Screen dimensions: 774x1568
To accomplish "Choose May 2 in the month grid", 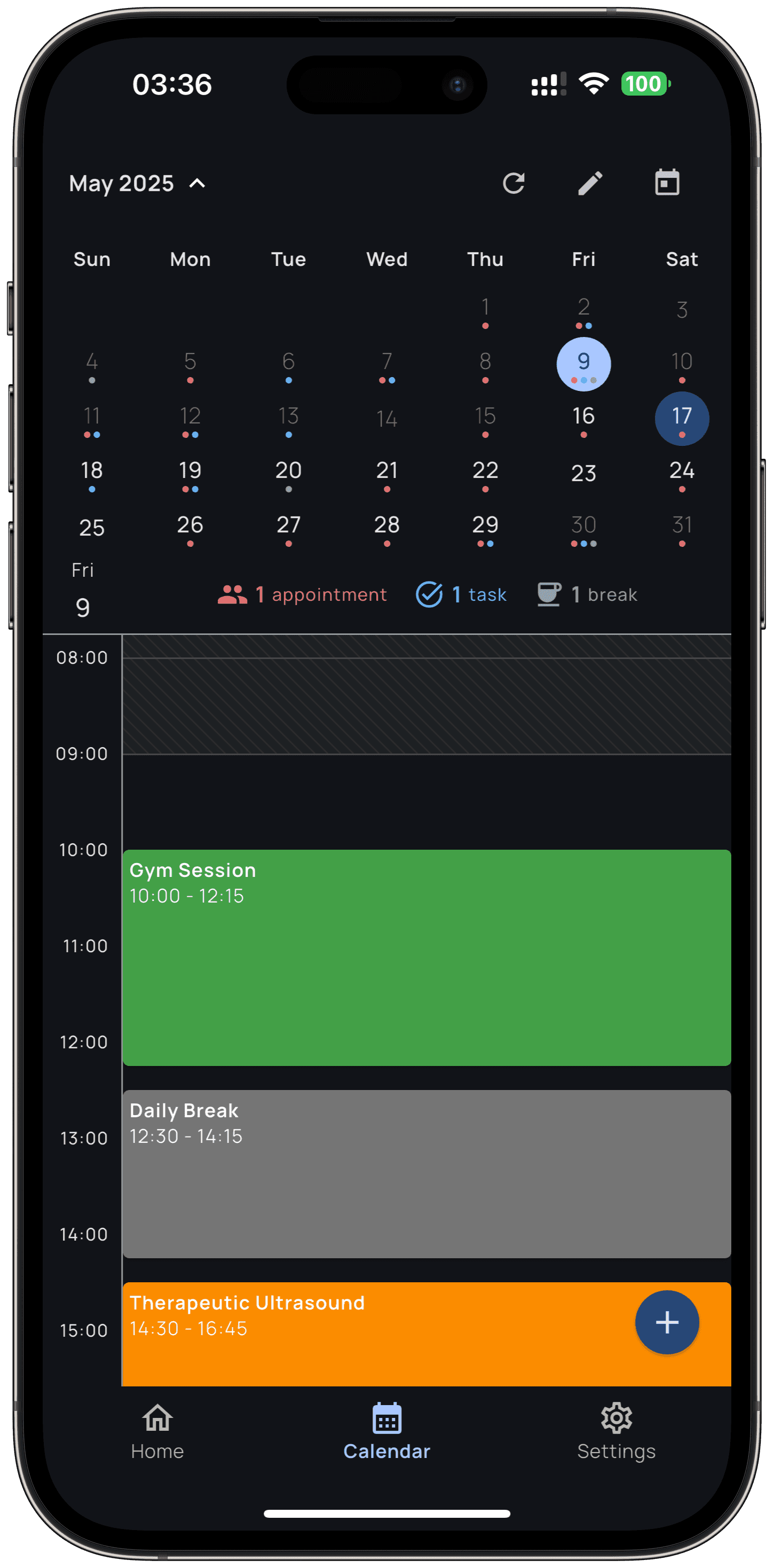I will pos(583,310).
